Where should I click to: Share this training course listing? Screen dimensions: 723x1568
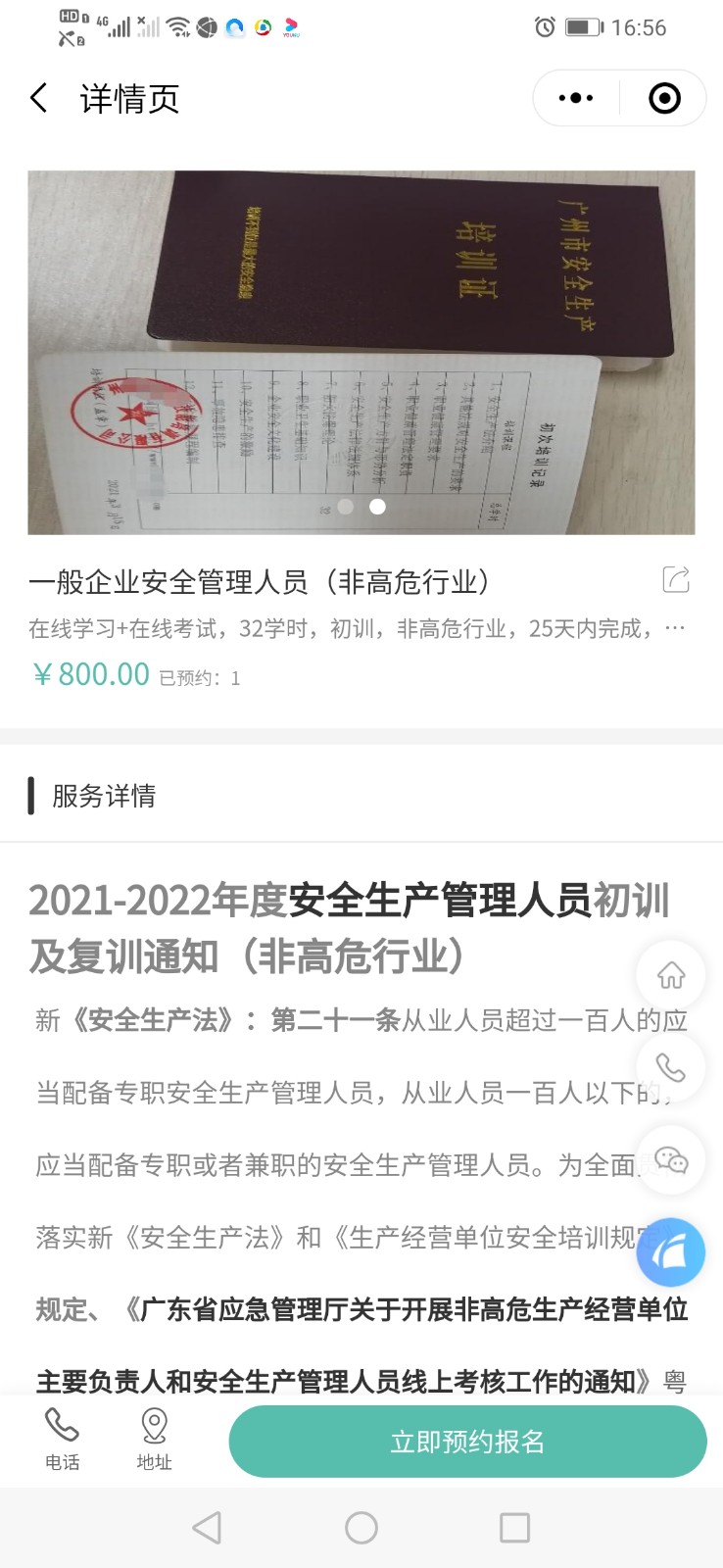coord(676,580)
